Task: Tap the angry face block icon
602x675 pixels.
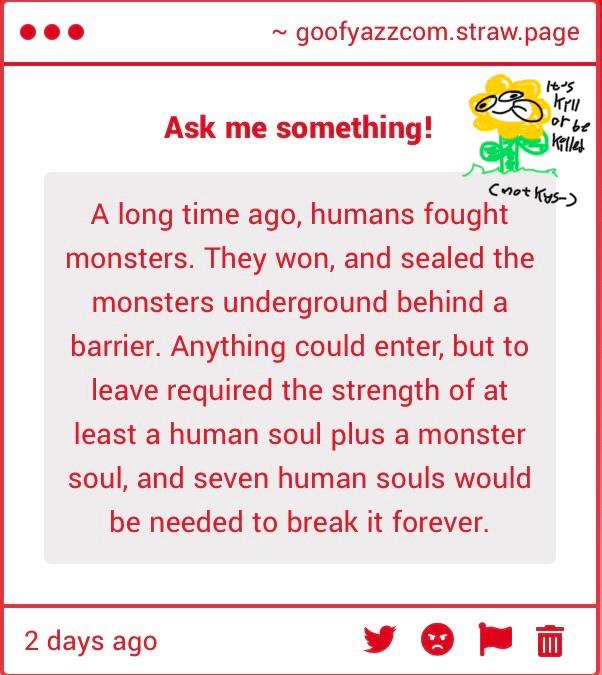Action: [437, 639]
